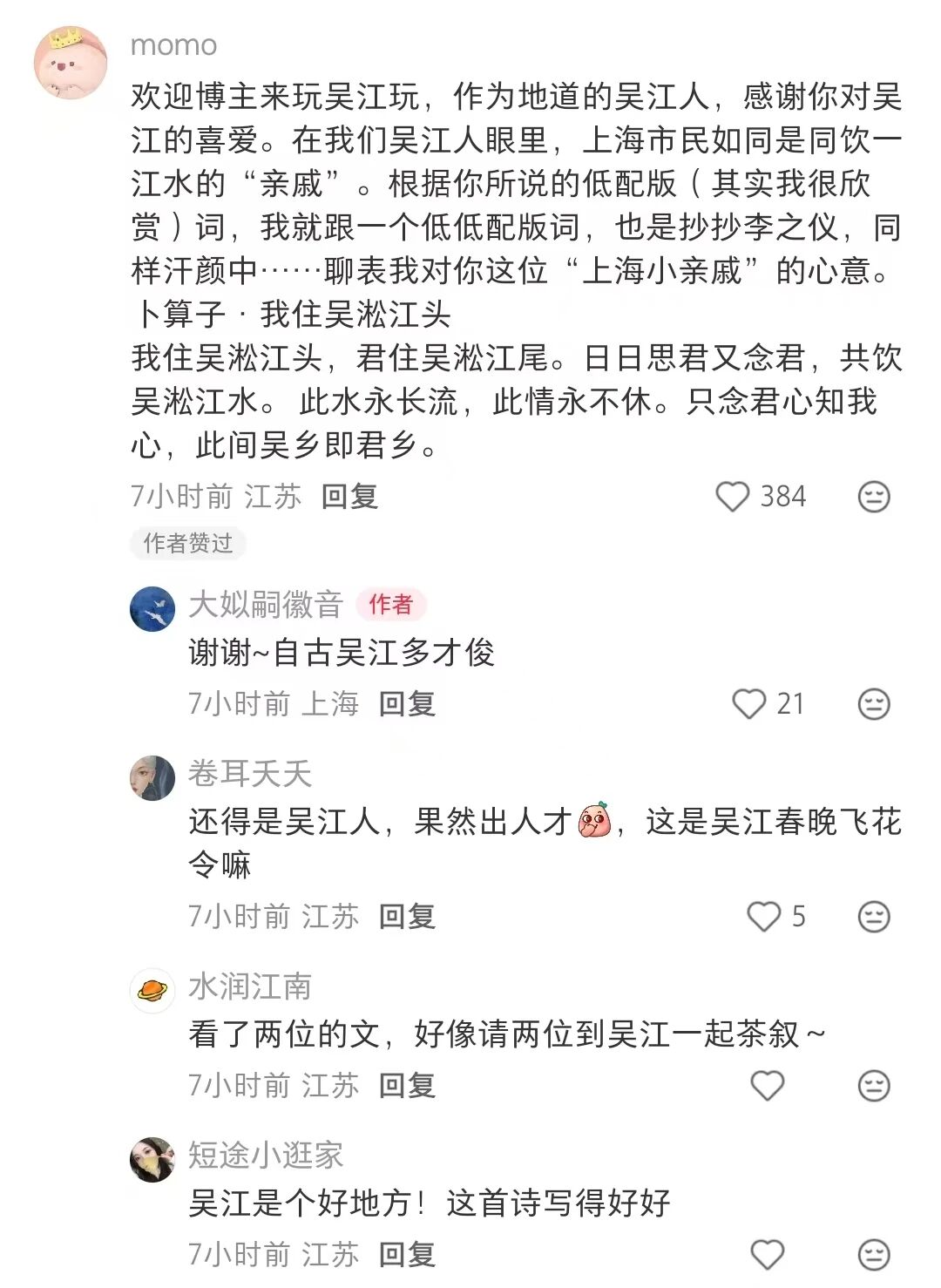Open the dislike face on 卷耳夭夭's comment
The width and height of the screenshot is (941, 1288).
[874, 916]
